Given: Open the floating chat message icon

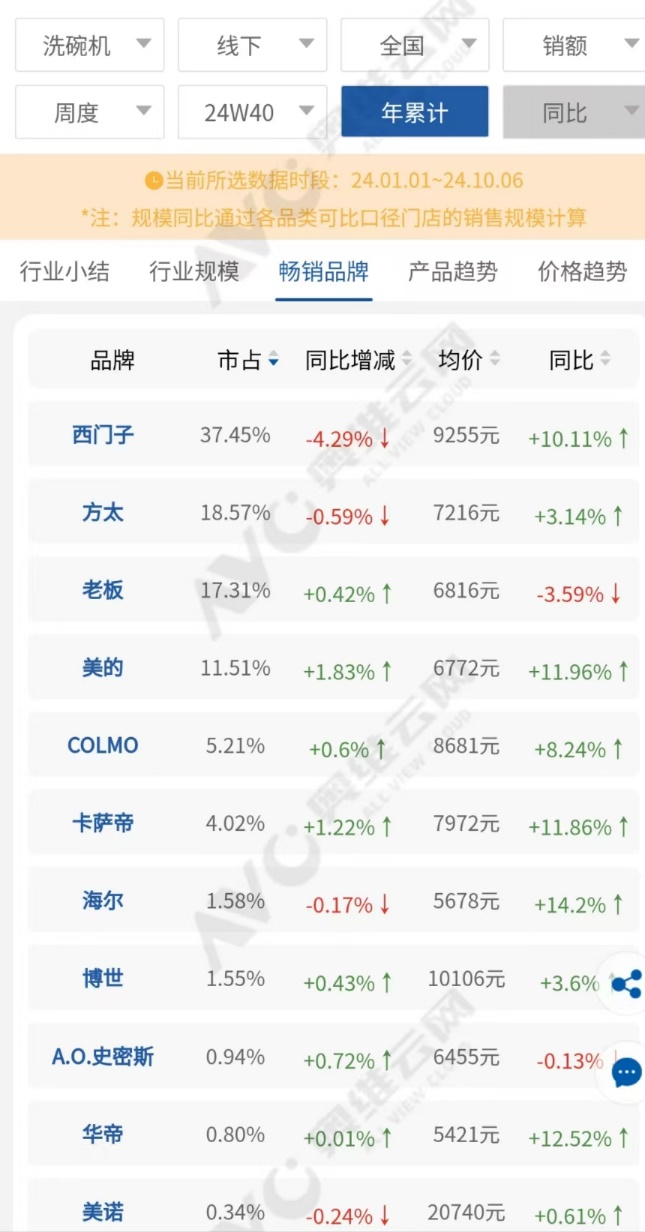Looking at the screenshot, I should (626, 1073).
